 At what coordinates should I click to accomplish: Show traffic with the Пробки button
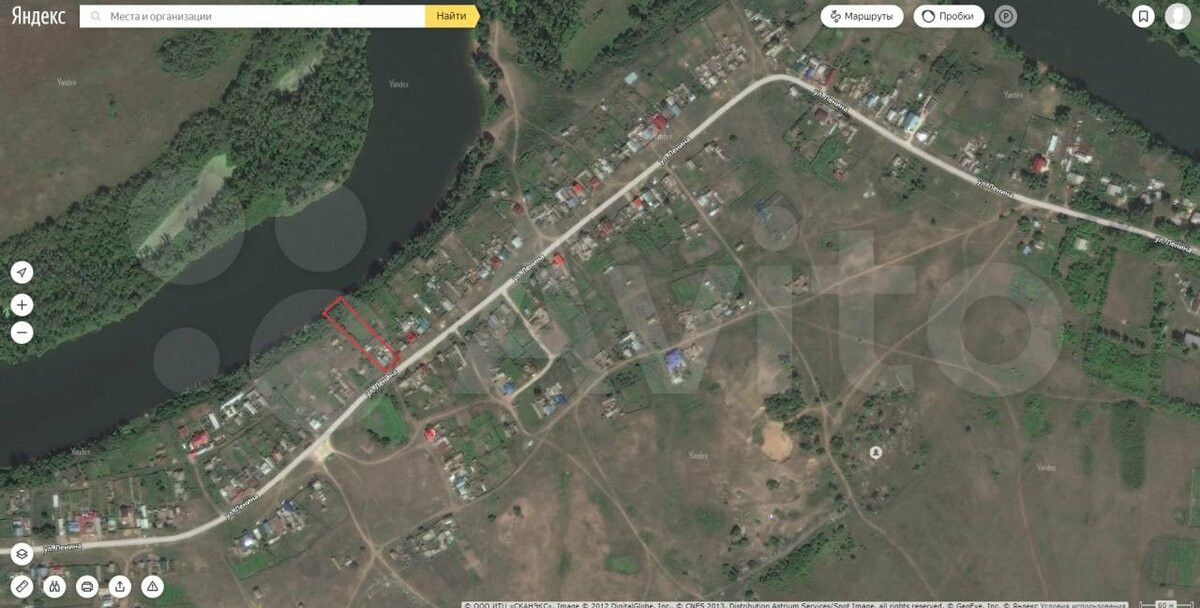(x=949, y=16)
